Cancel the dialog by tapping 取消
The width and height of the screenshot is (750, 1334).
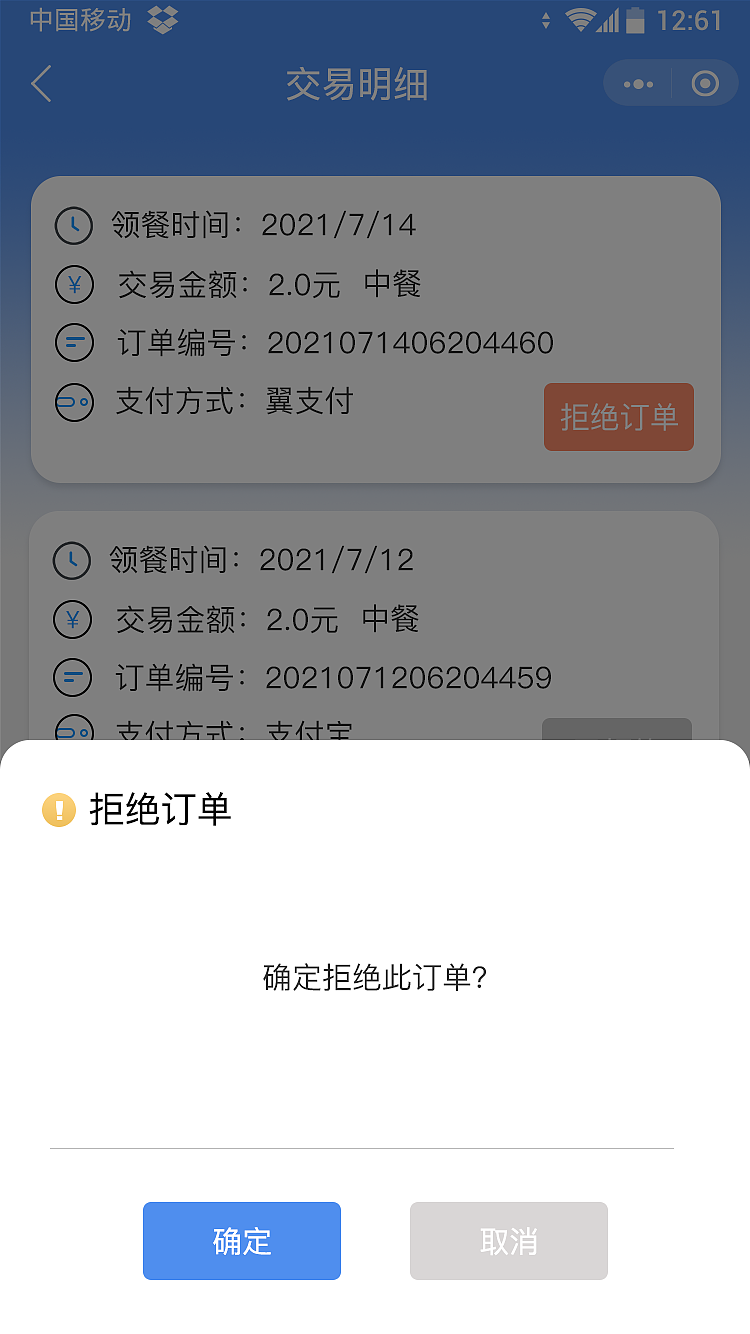coord(508,1241)
